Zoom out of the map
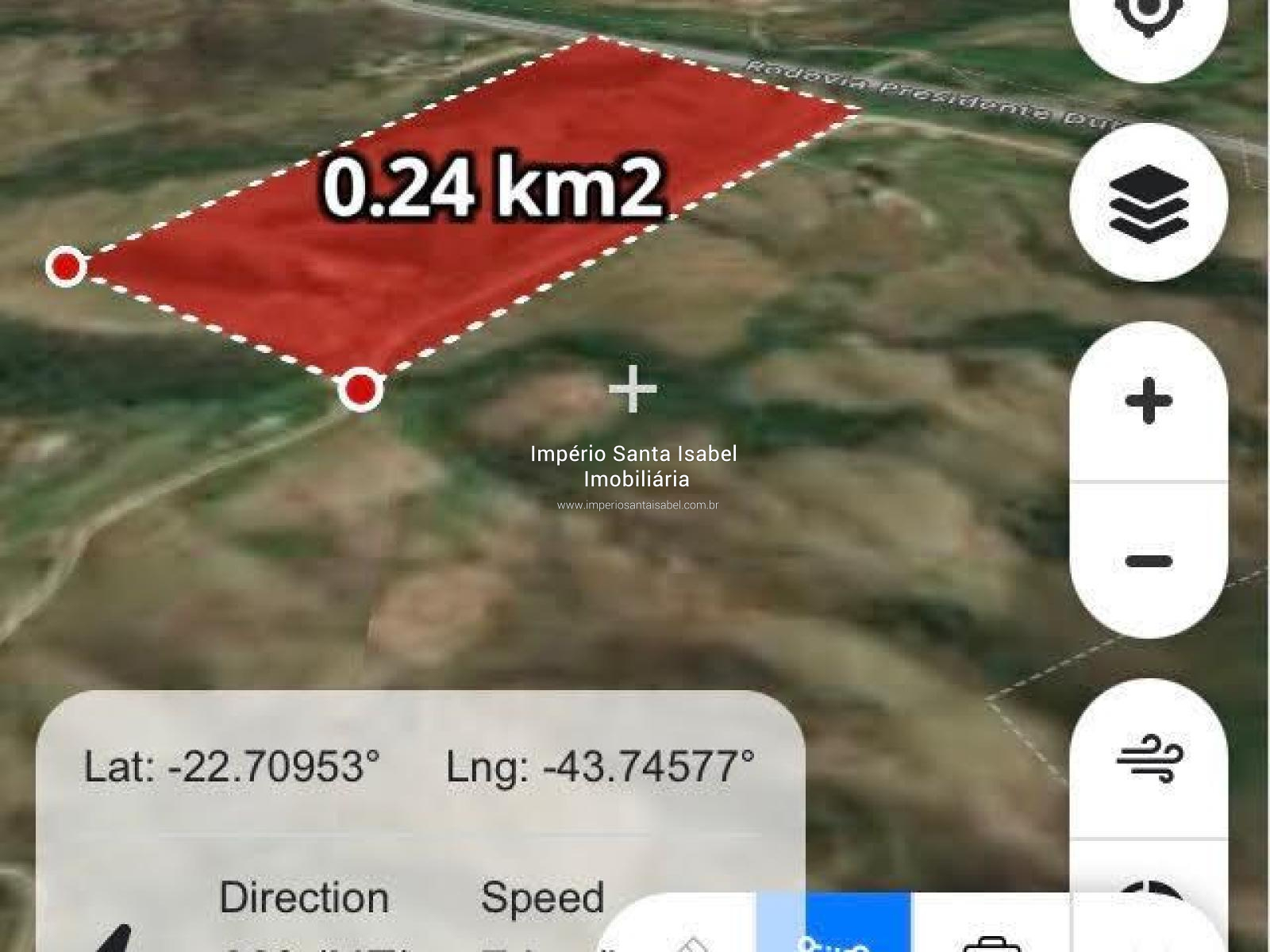1270x952 pixels. tap(1149, 561)
